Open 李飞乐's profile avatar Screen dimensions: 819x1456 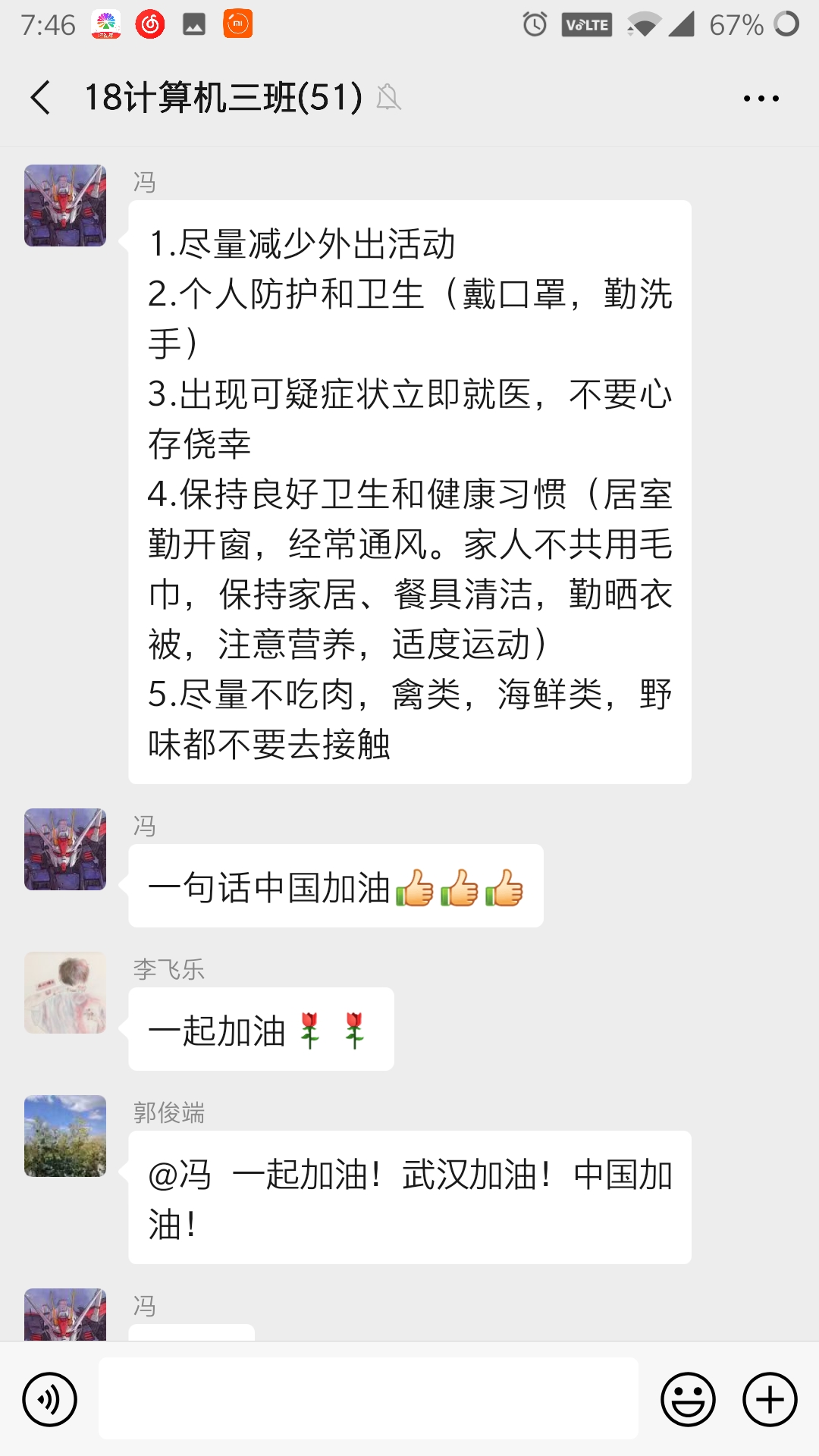pos(65,993)
